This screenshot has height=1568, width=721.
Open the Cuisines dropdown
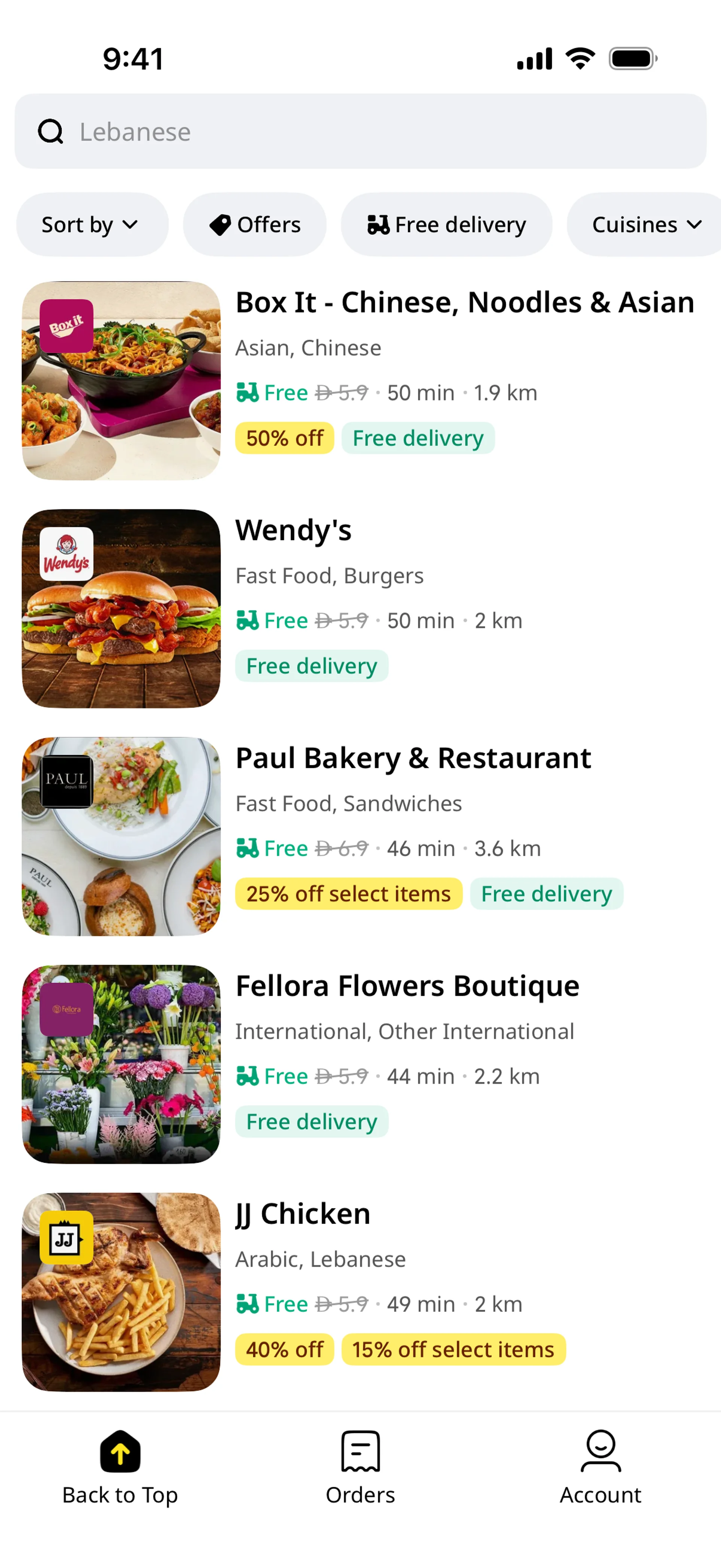click(645, 225)
